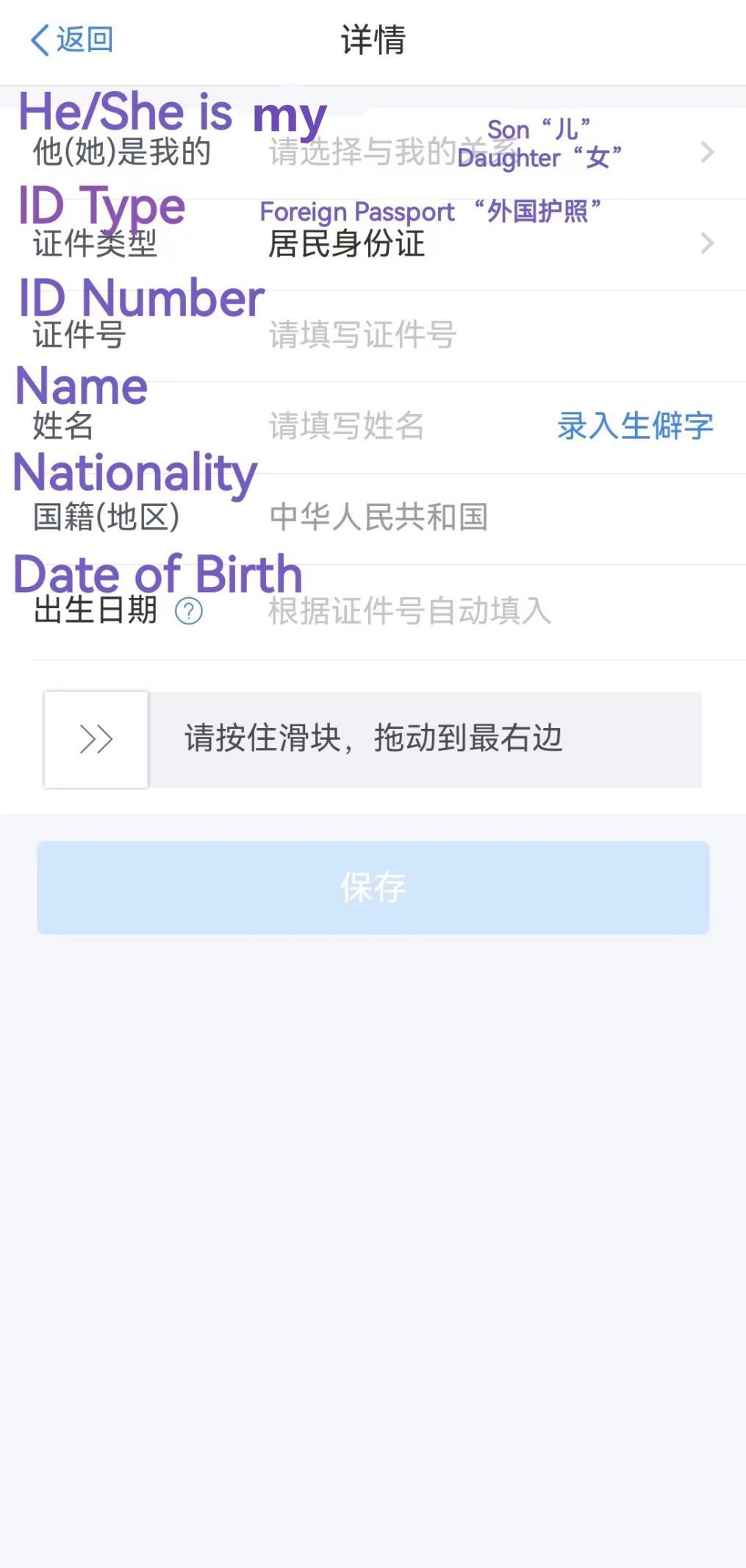Tap the slider handle for verification

click(96, 739)
